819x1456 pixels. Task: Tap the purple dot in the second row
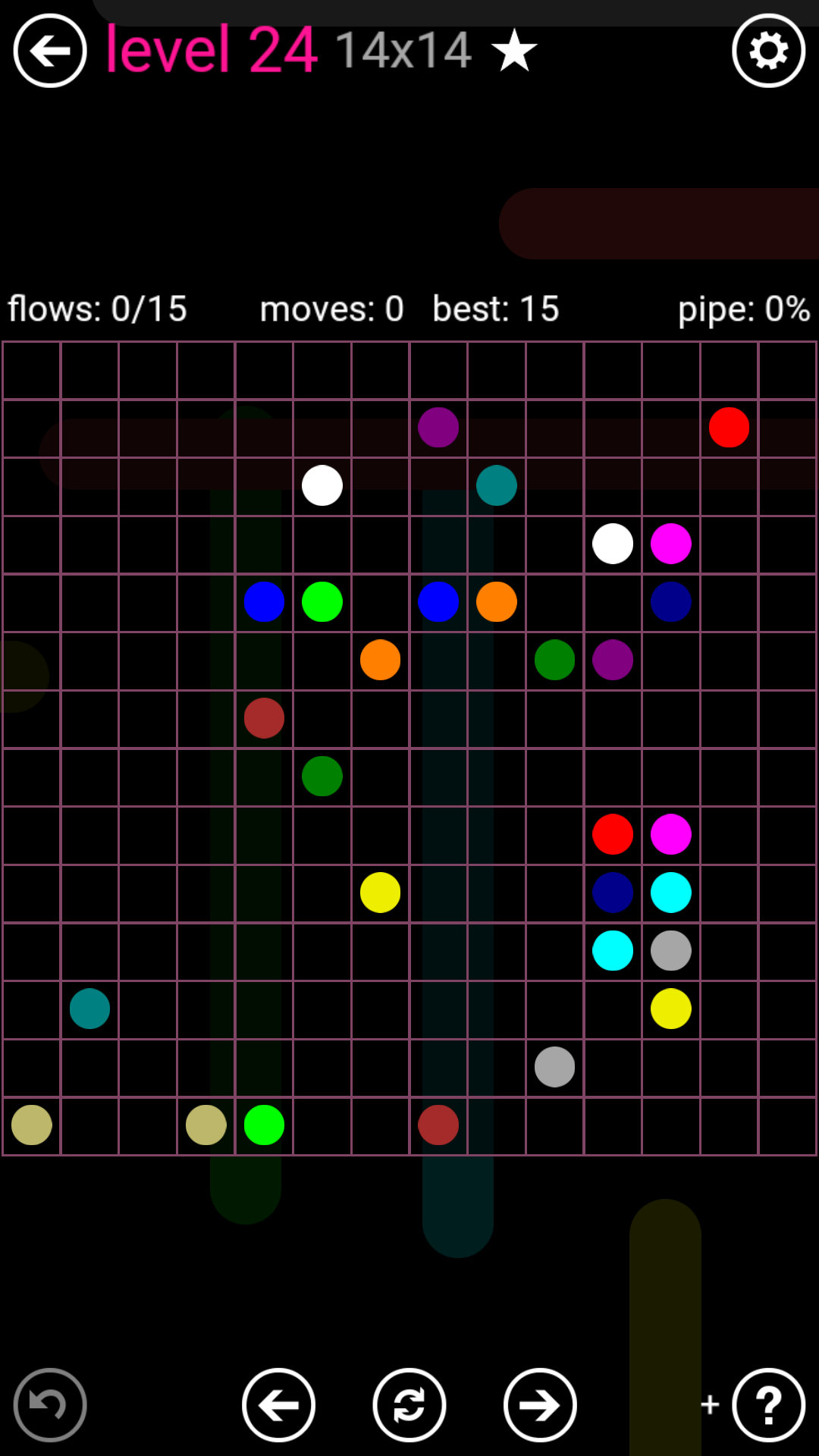(x=438, y=428)
